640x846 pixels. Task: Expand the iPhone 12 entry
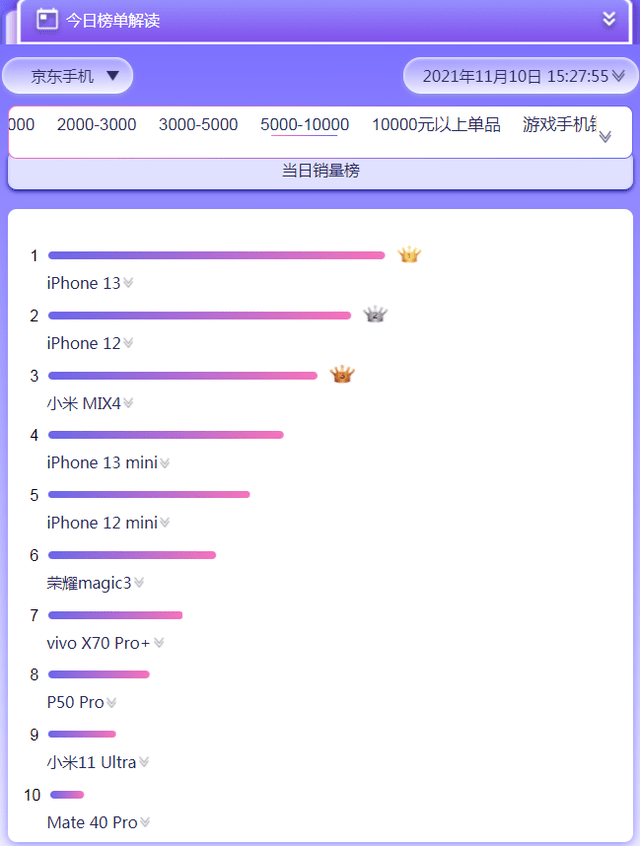click(x=127, y=344)
